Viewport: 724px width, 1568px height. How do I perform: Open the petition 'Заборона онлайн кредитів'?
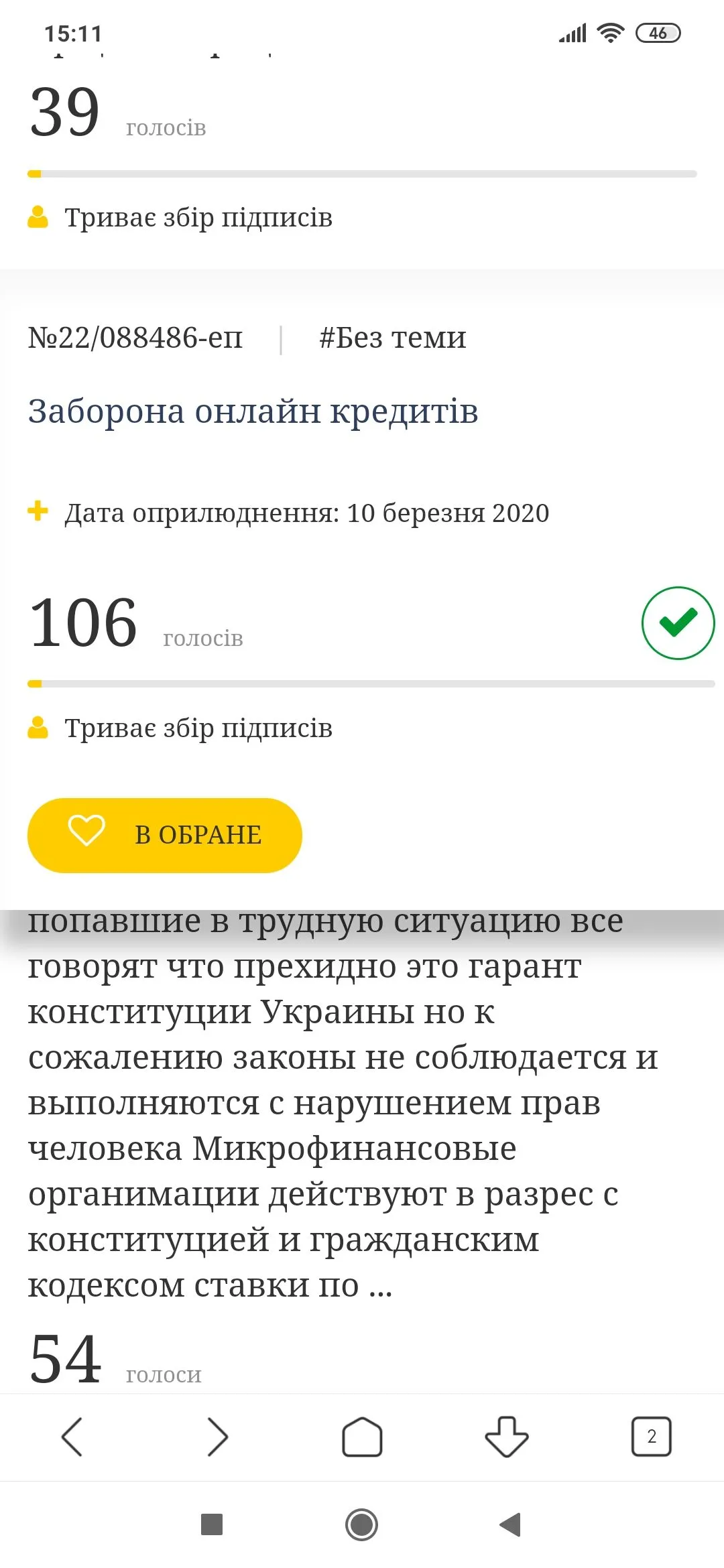pyautogui.click(x=253, y=411)
